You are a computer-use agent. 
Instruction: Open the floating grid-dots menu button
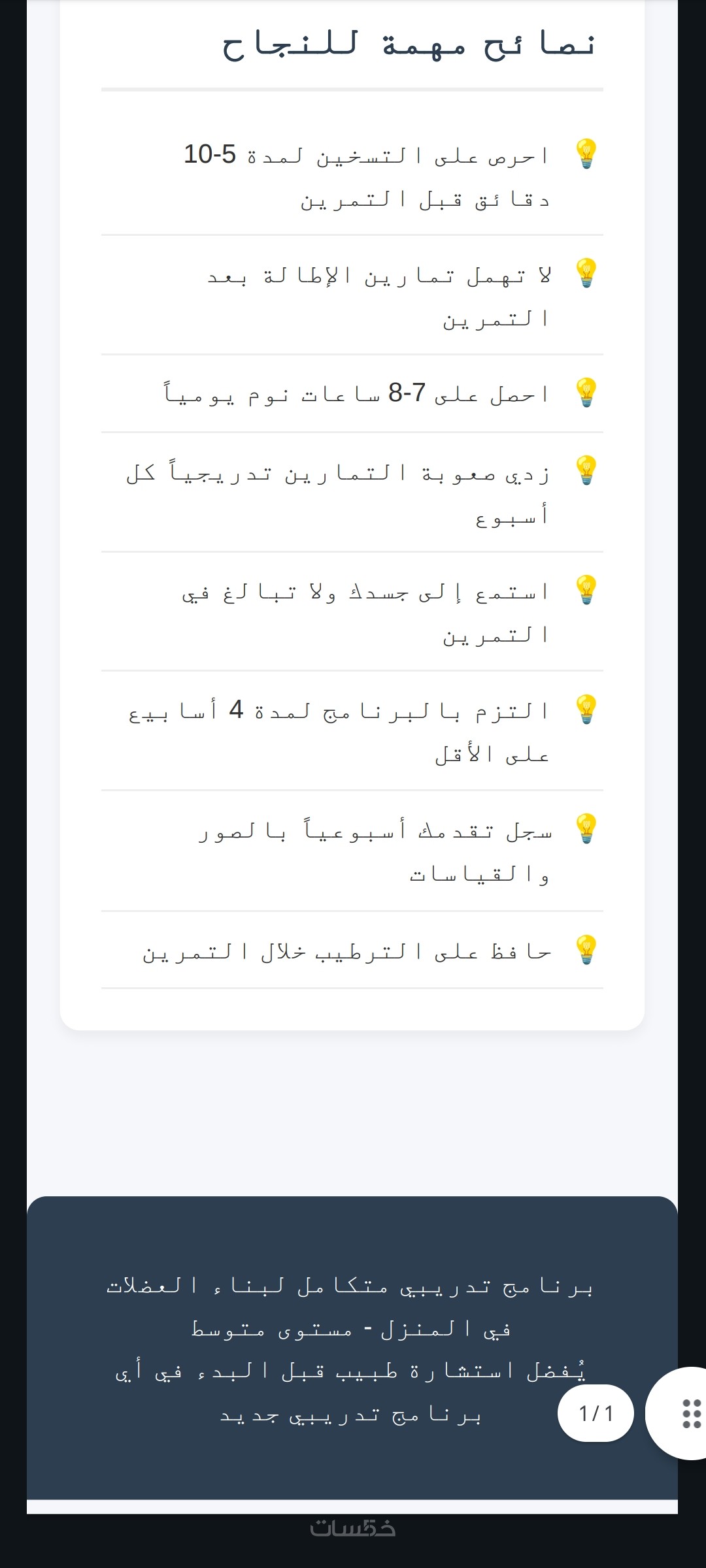[690, 1414]
